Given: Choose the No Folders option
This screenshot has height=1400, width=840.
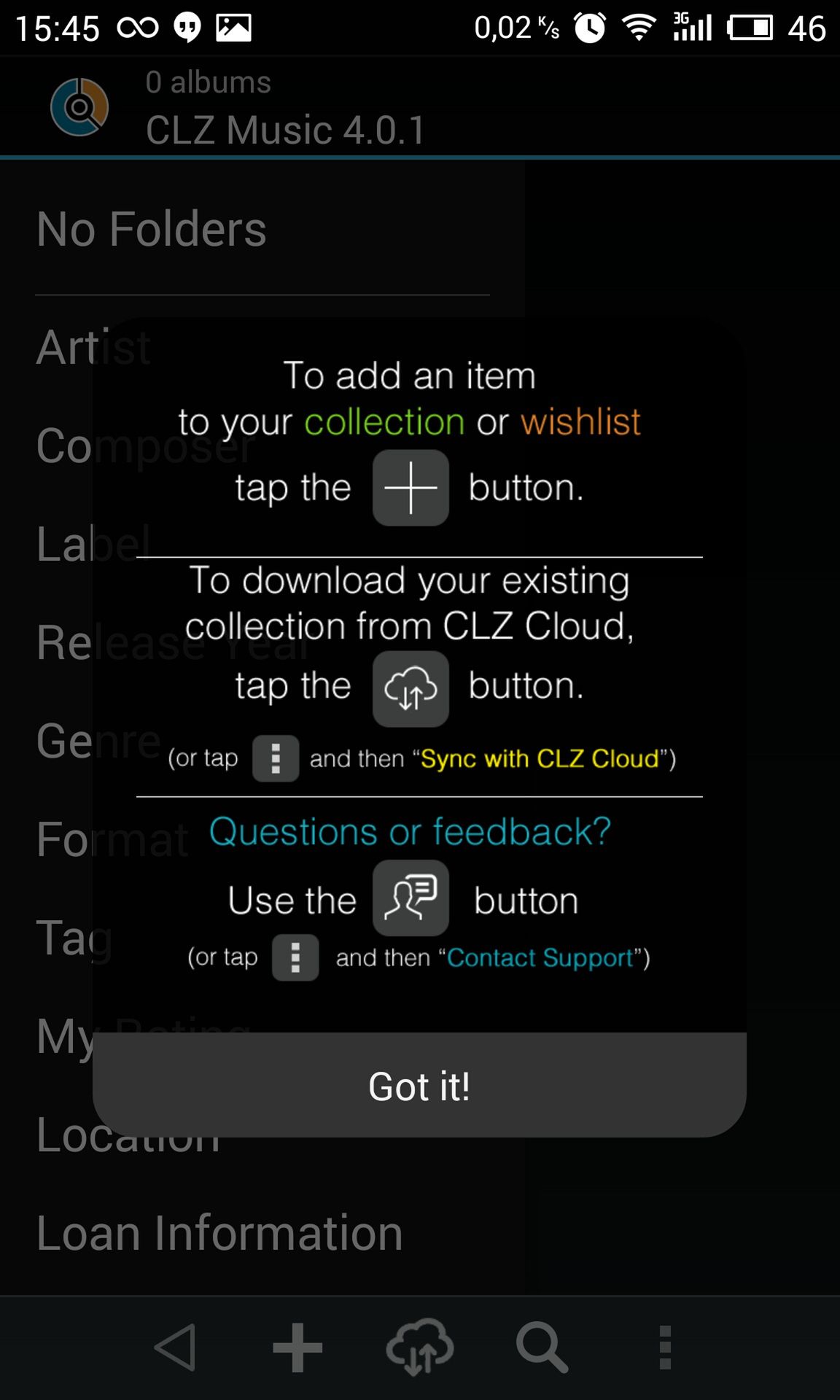Looking at the screenshot, I should [152, 229].
